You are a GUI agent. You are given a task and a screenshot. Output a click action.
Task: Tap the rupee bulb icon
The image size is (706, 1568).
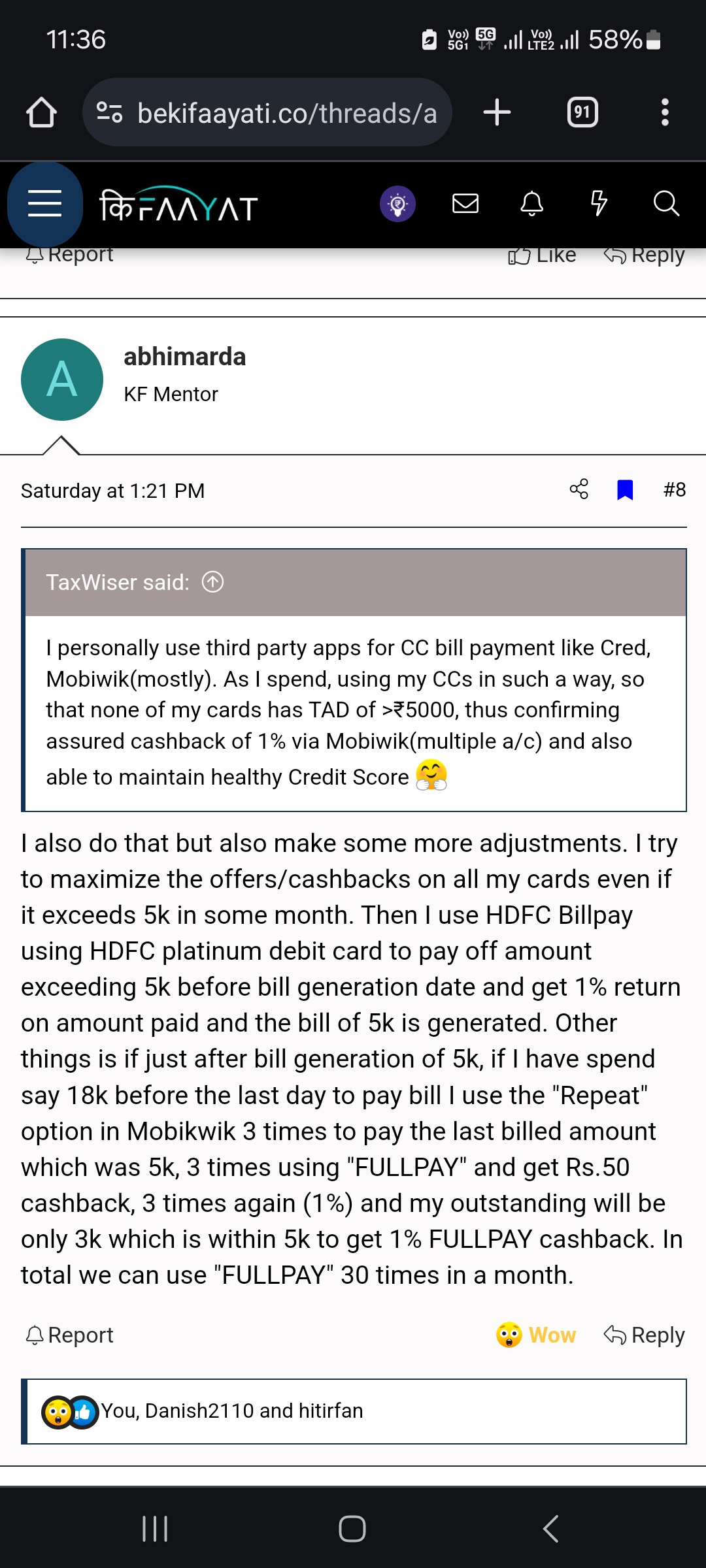point(397,204)
